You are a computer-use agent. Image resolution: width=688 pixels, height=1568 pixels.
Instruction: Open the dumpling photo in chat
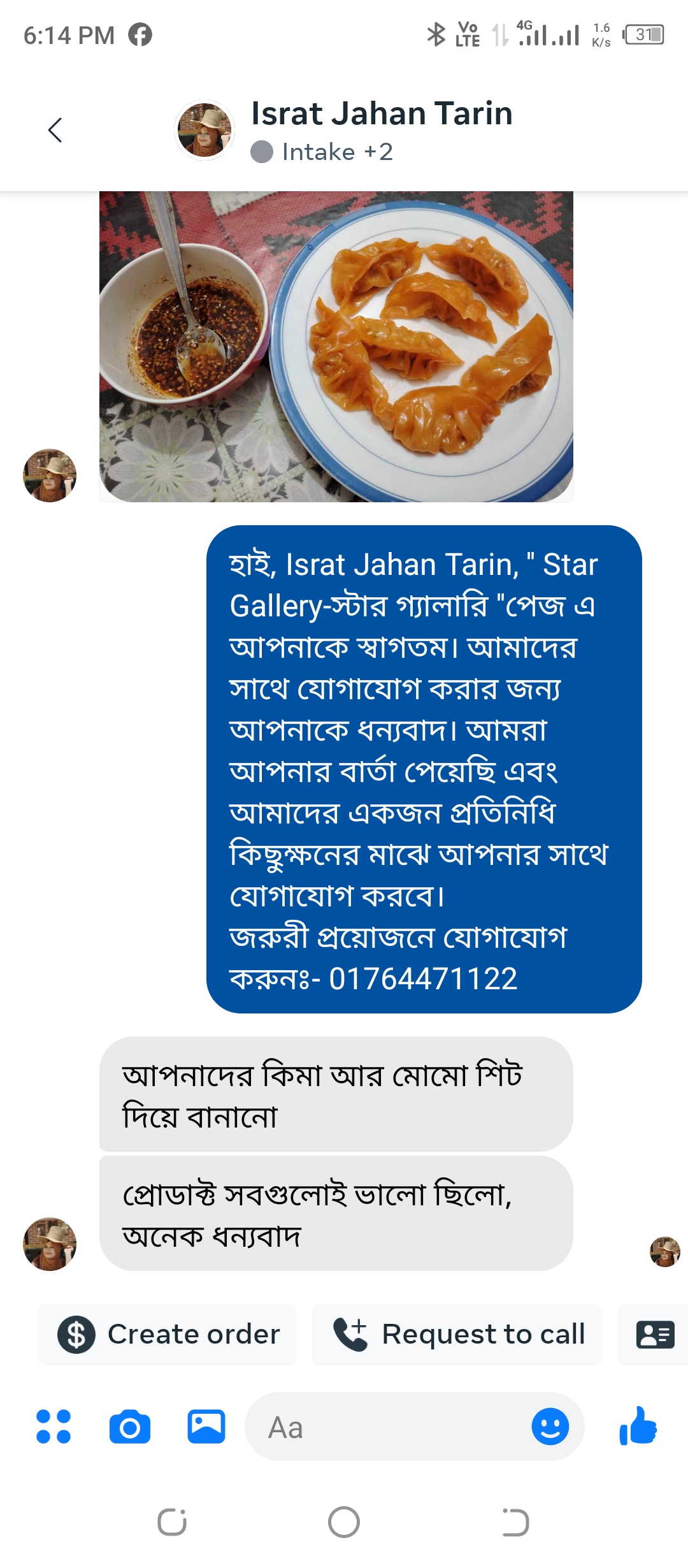click(x=336, y=346)
